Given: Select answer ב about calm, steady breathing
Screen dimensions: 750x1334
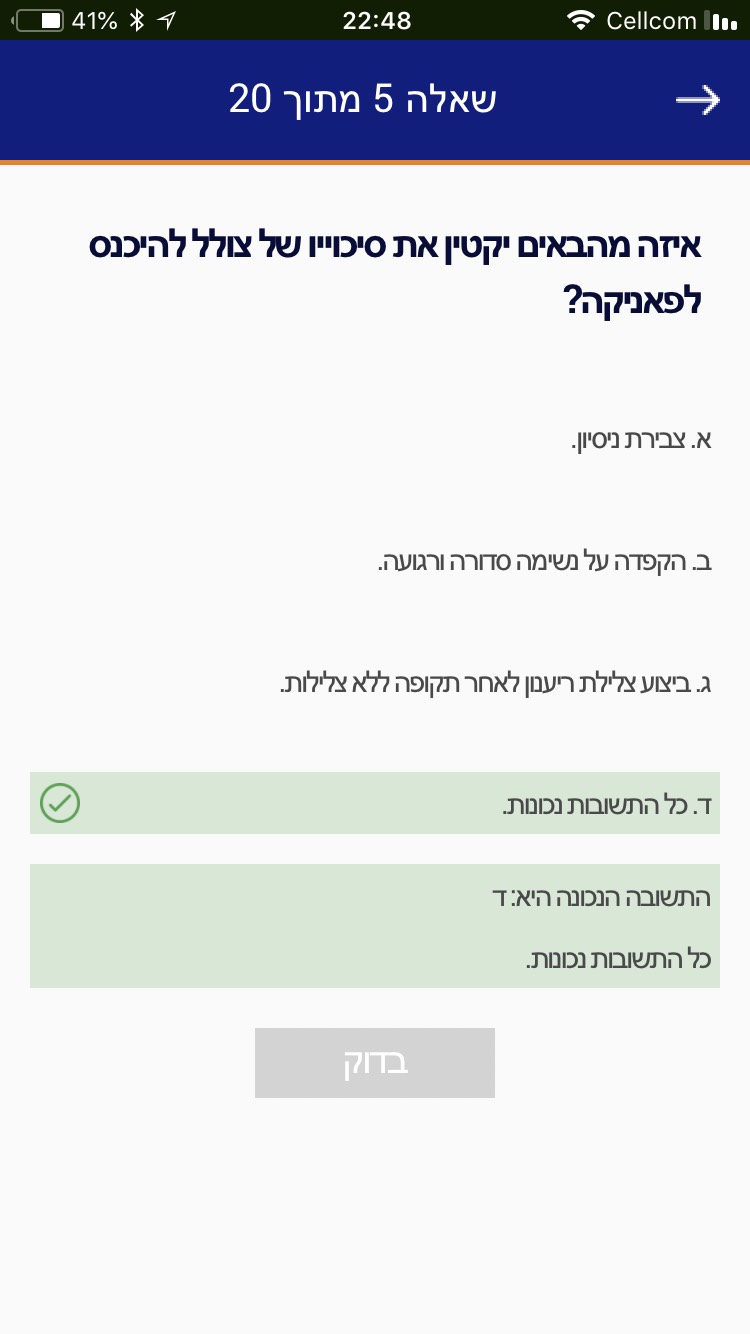Looking at the screenshot, I should tap(375, 562).
